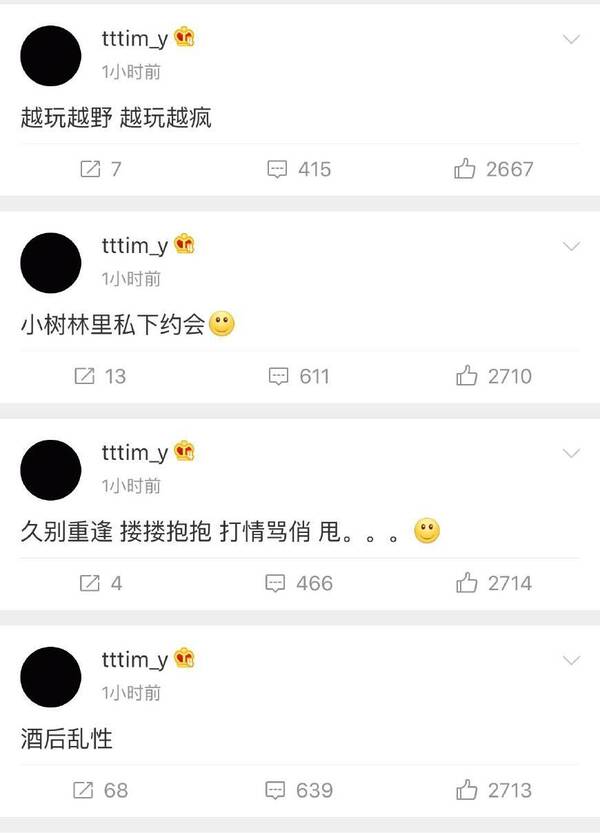This screenshot has width=600, height=835.
Task: Open tttim_y profile from 越玩越野 post
Action: (135, 39)
